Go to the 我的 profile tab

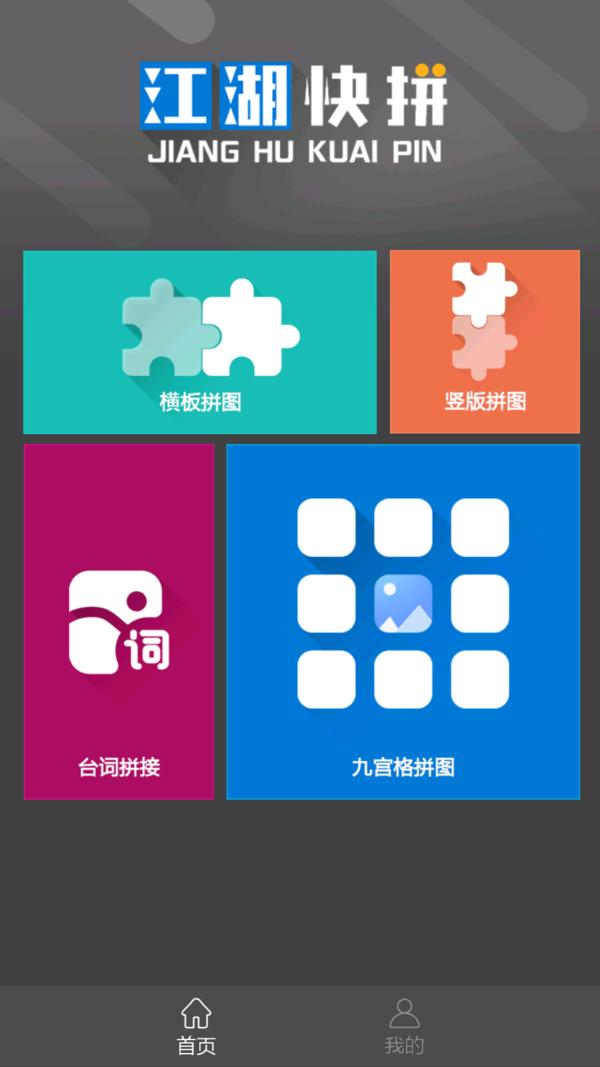tap(404, 1027)
